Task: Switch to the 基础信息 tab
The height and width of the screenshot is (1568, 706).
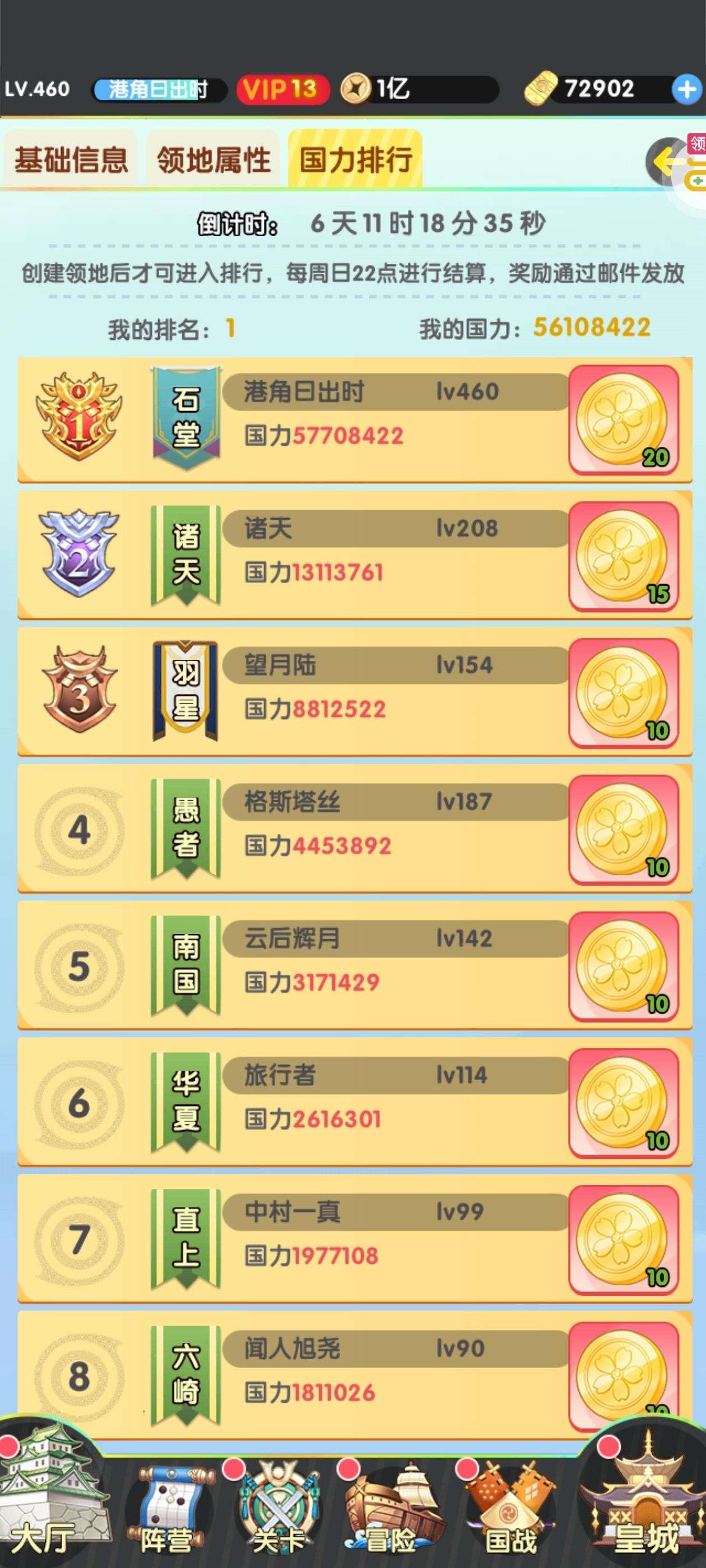Action: tap(71, 160)
